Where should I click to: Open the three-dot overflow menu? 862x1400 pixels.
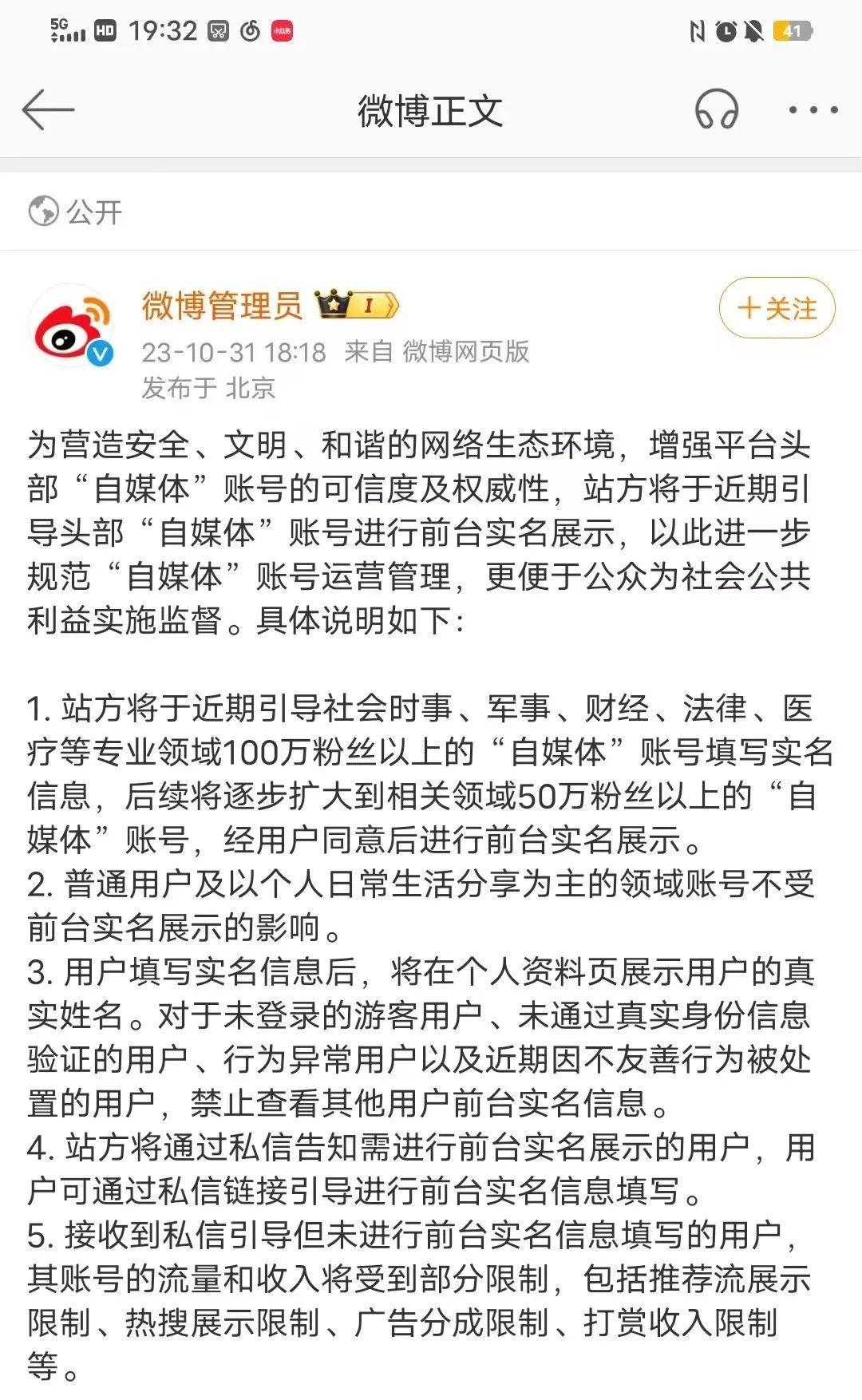(813, 110)
